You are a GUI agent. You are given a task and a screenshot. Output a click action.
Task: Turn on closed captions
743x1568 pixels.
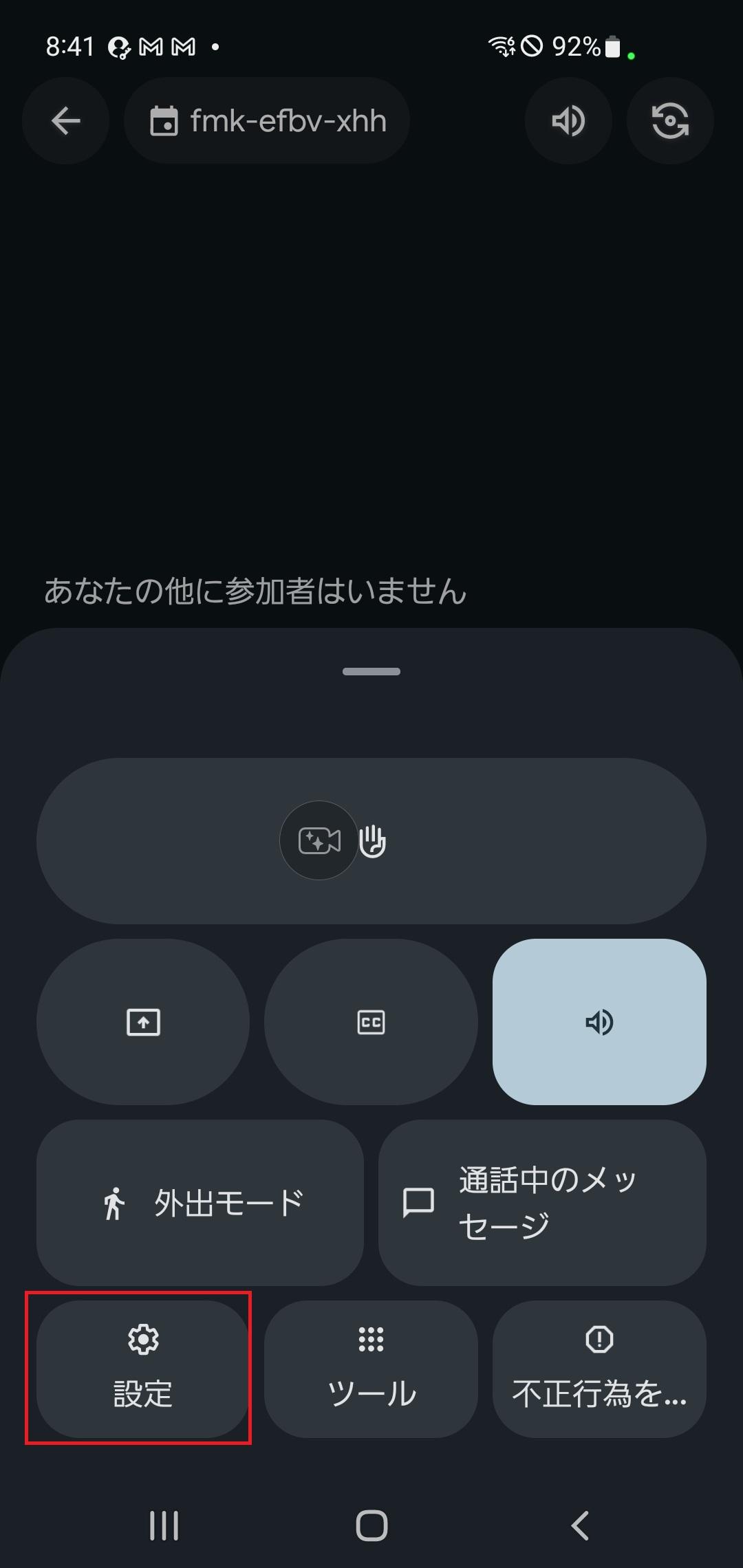click(x=371, y=1022)
